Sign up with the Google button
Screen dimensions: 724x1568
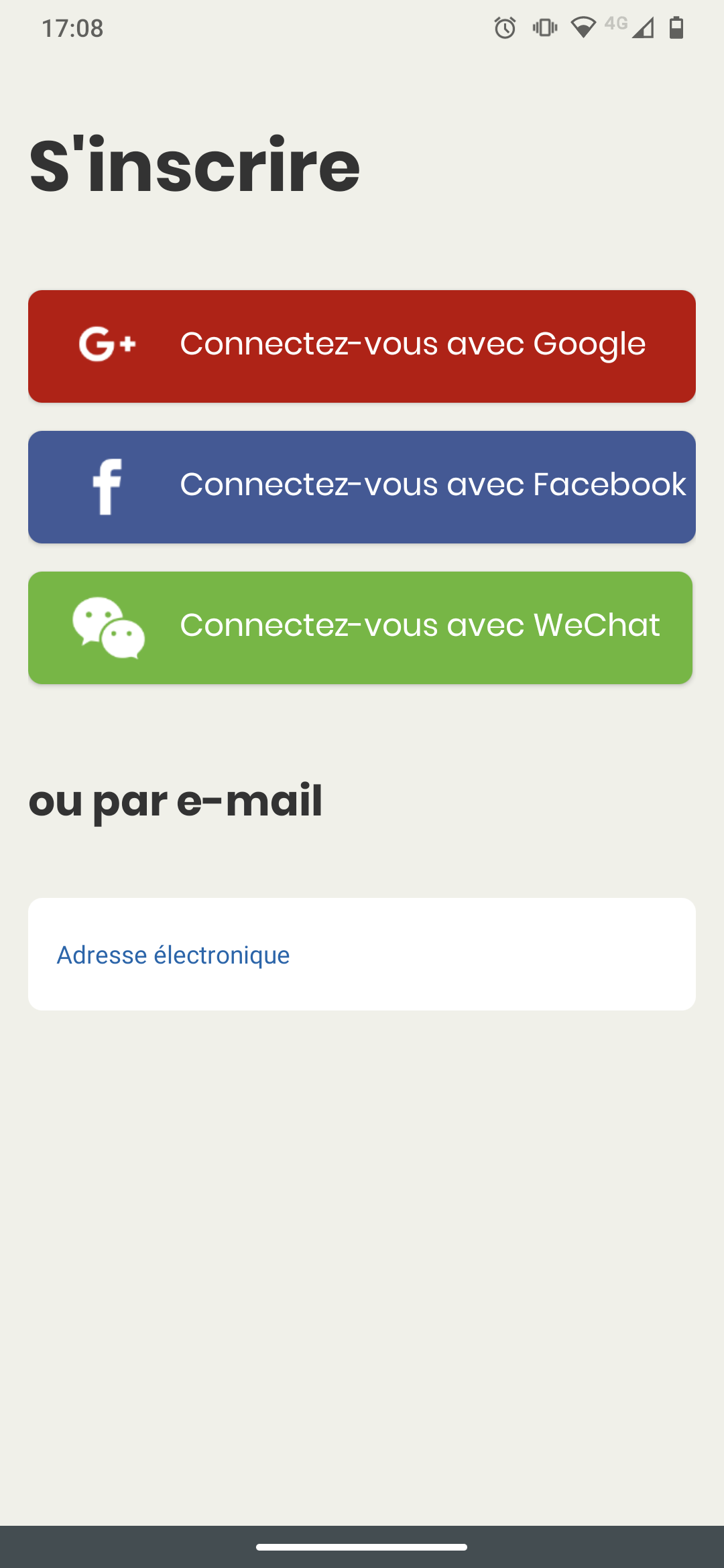click(362, 346)
